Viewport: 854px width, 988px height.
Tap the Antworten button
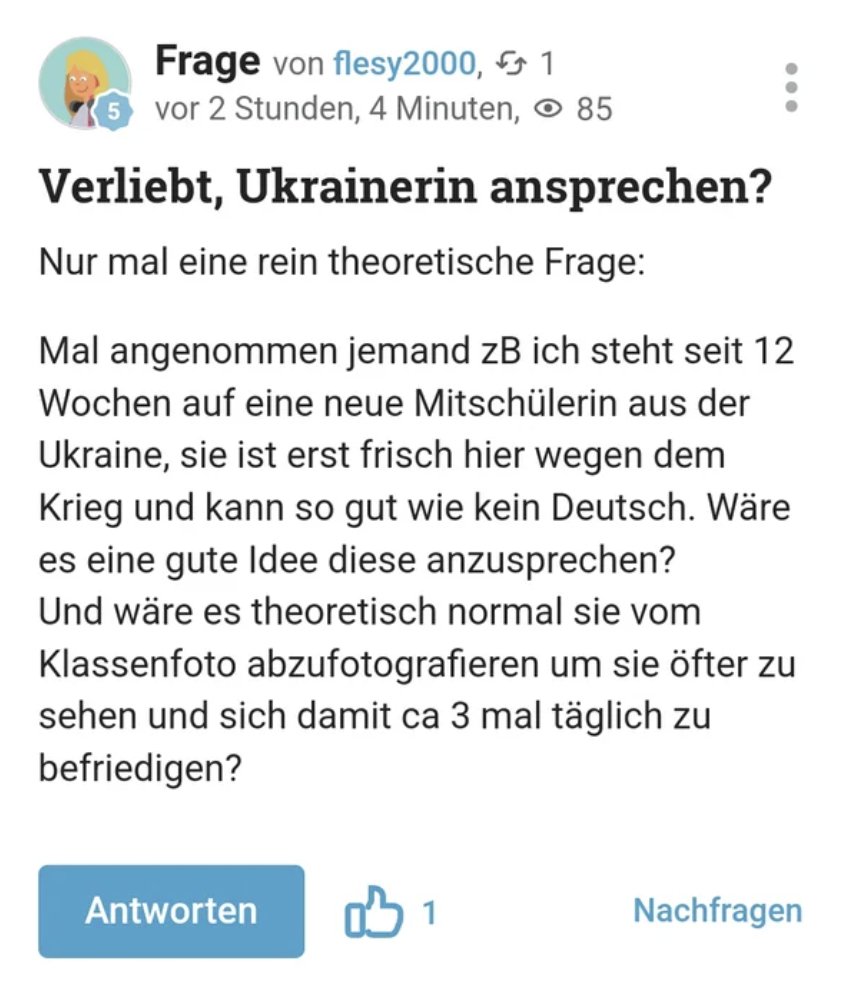tap(171, 911)
